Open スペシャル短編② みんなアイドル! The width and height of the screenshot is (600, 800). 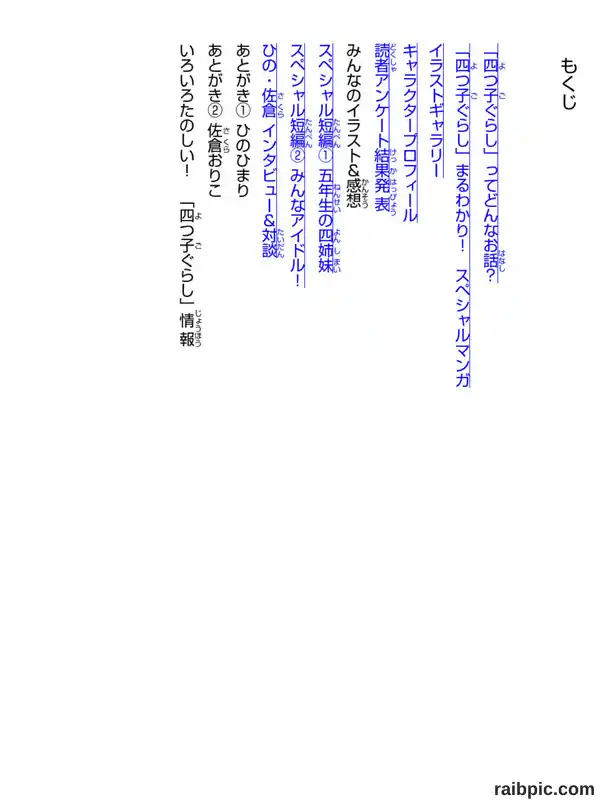300,166
